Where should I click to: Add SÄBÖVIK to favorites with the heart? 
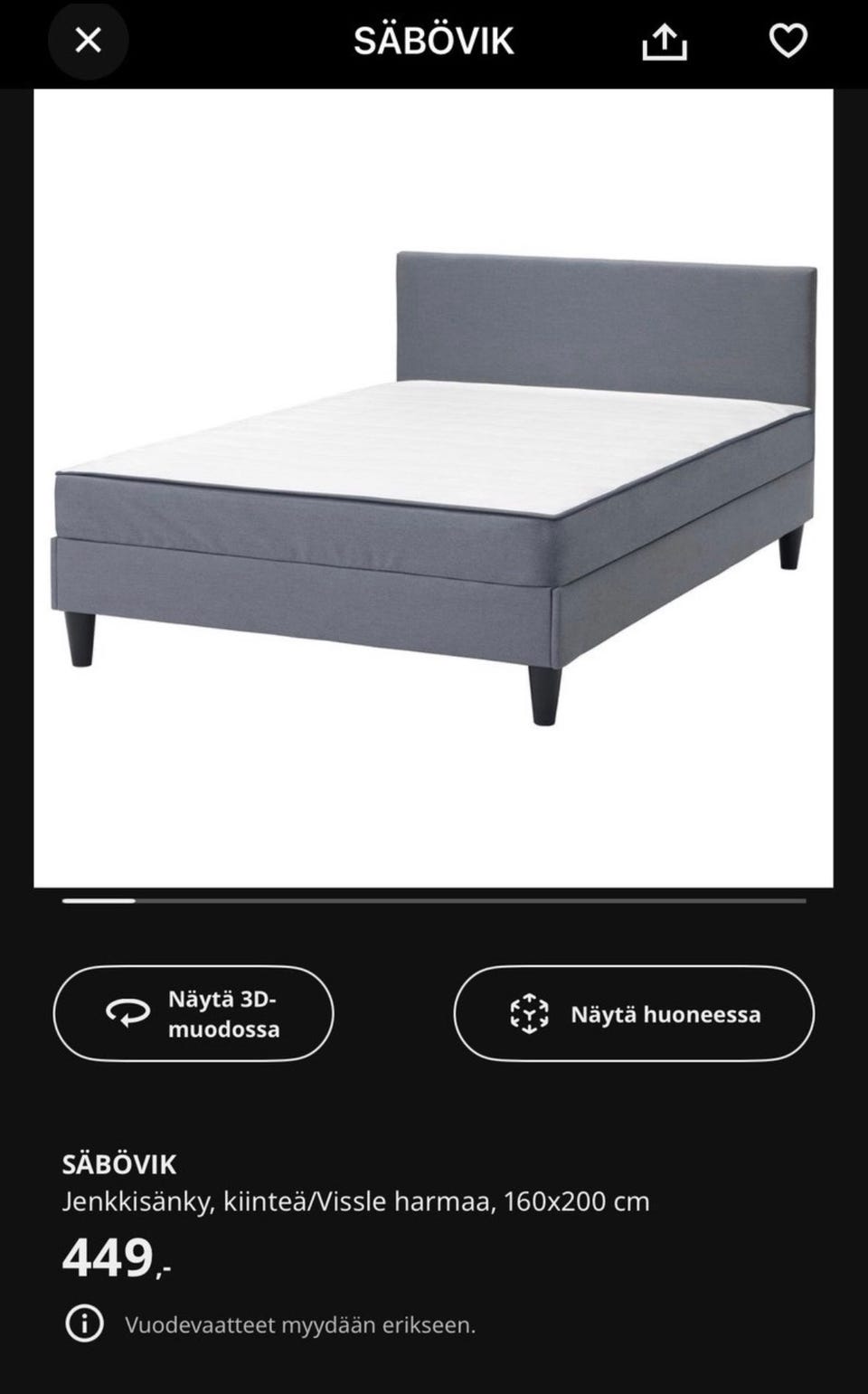tap(788, 41)
